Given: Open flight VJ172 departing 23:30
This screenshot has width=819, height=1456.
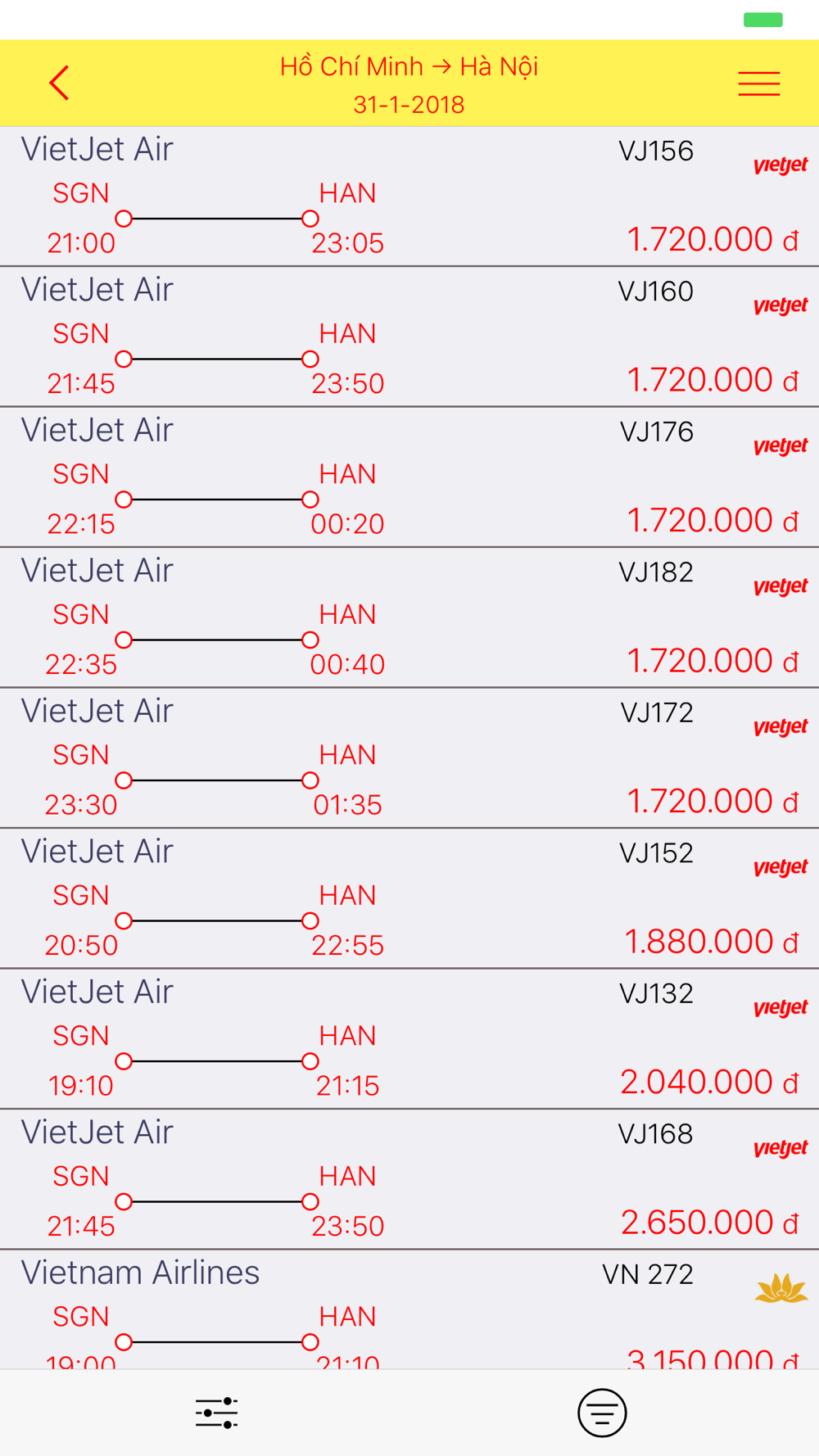Looking at the screenshot, I should pos(409,758).
